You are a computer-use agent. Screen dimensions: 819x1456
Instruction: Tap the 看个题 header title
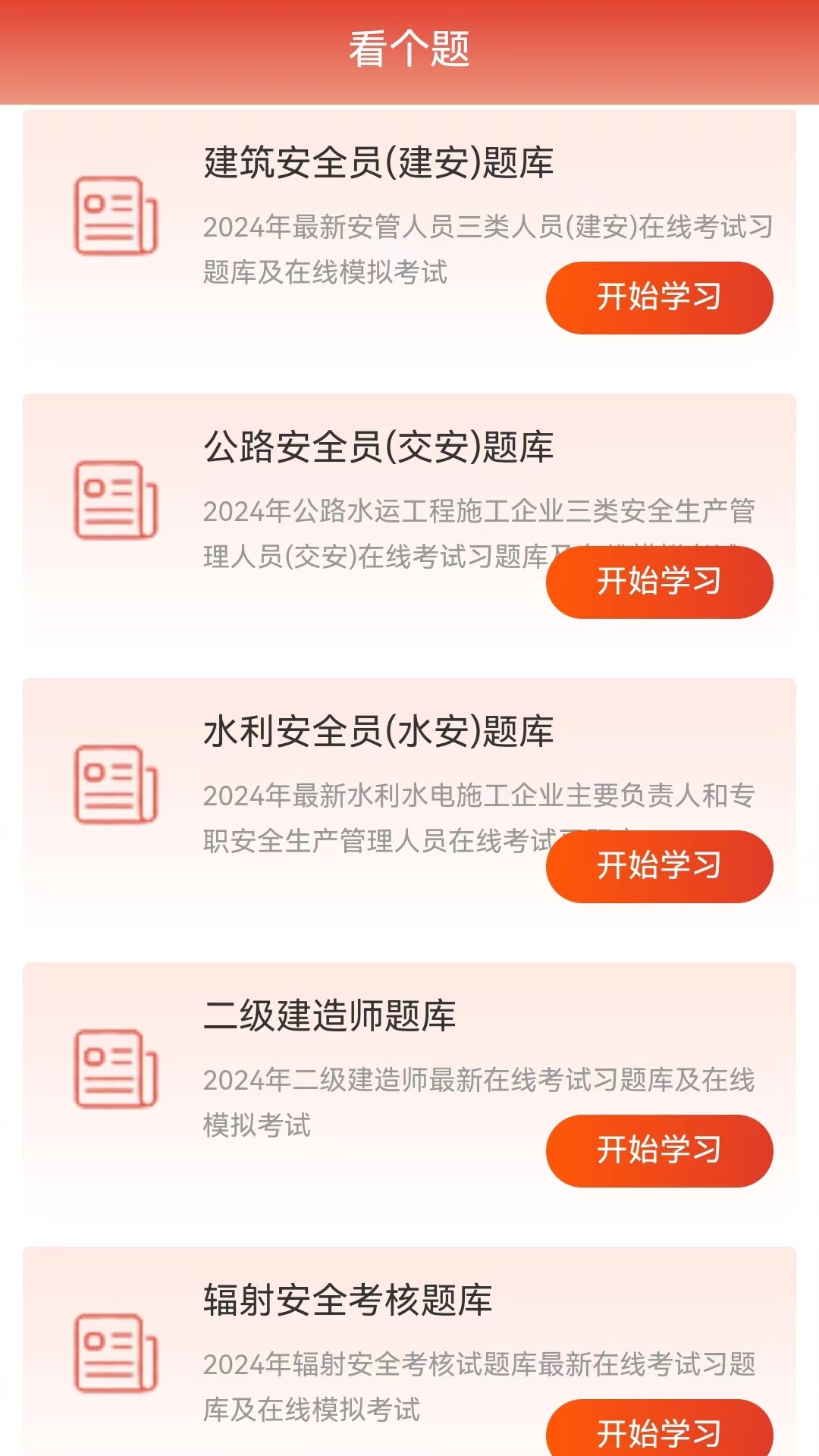409,47
